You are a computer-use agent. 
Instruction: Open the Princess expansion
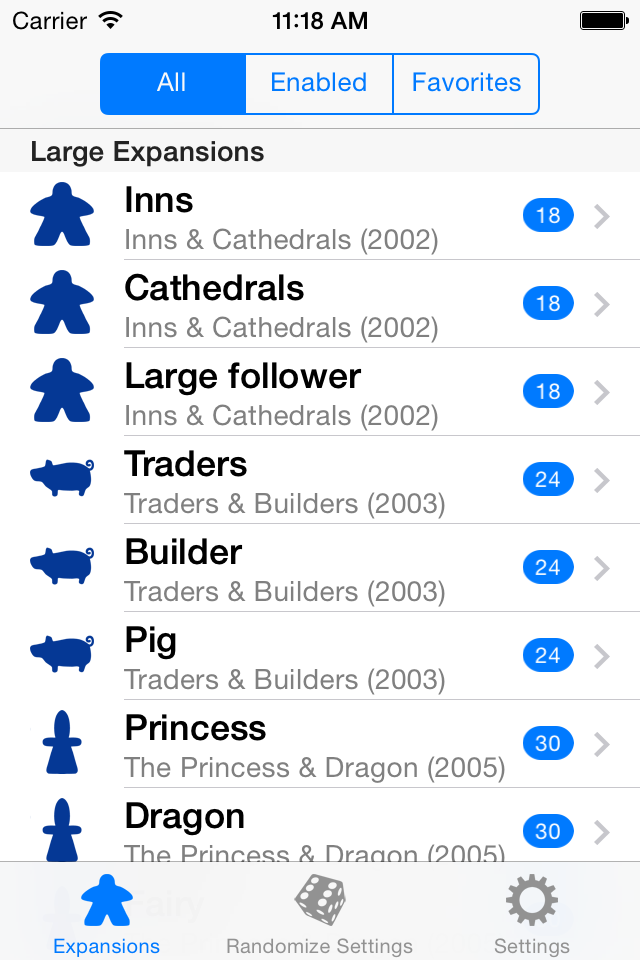[320, 744]
